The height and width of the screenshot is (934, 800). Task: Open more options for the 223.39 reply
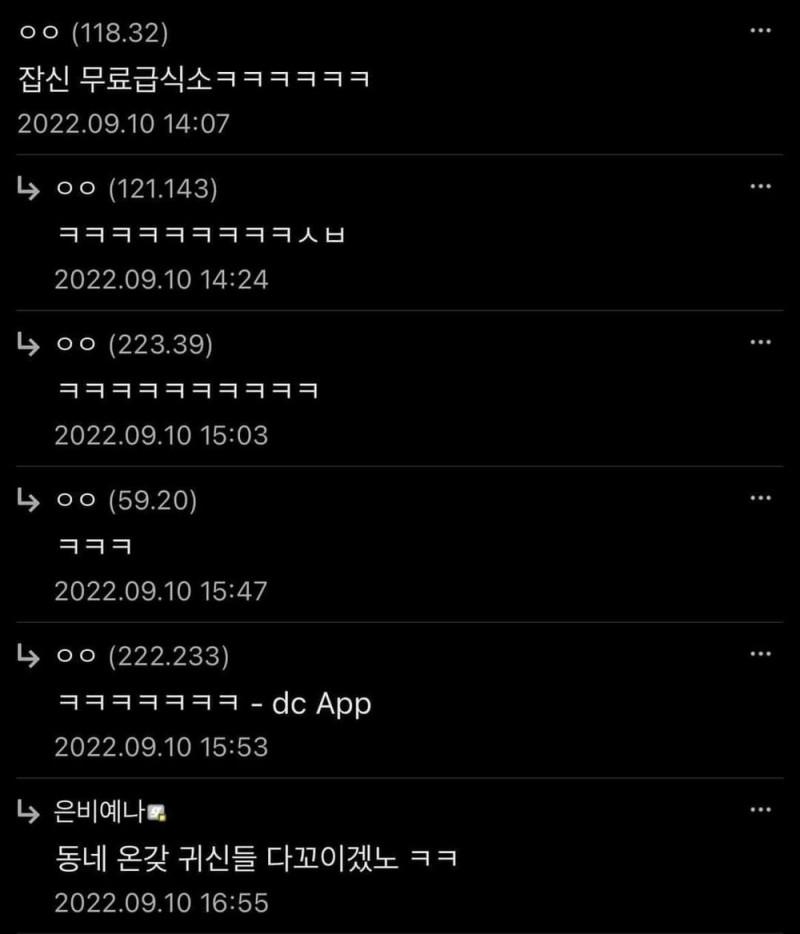point(760,343)
